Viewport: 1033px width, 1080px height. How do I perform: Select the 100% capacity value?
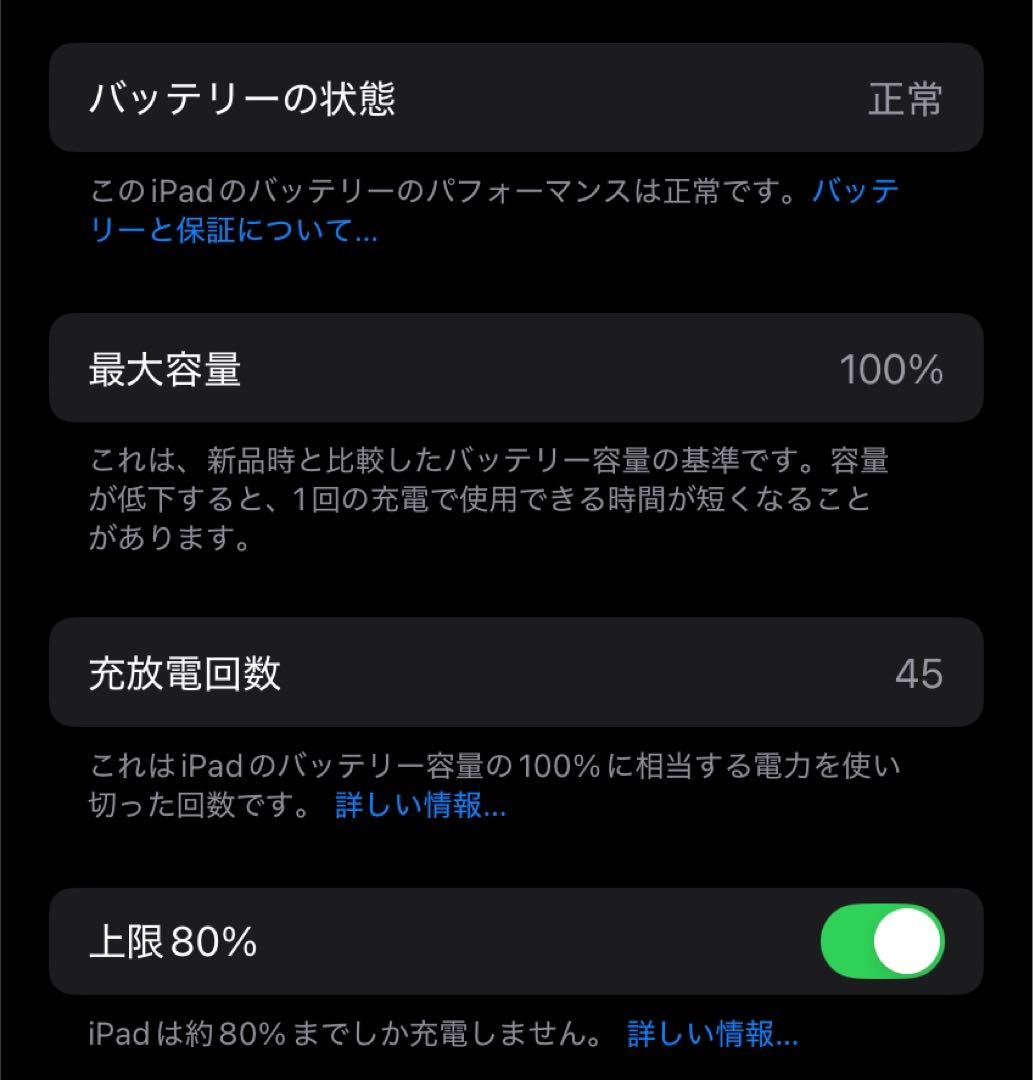pyautogui.click(x=888, y=370)
